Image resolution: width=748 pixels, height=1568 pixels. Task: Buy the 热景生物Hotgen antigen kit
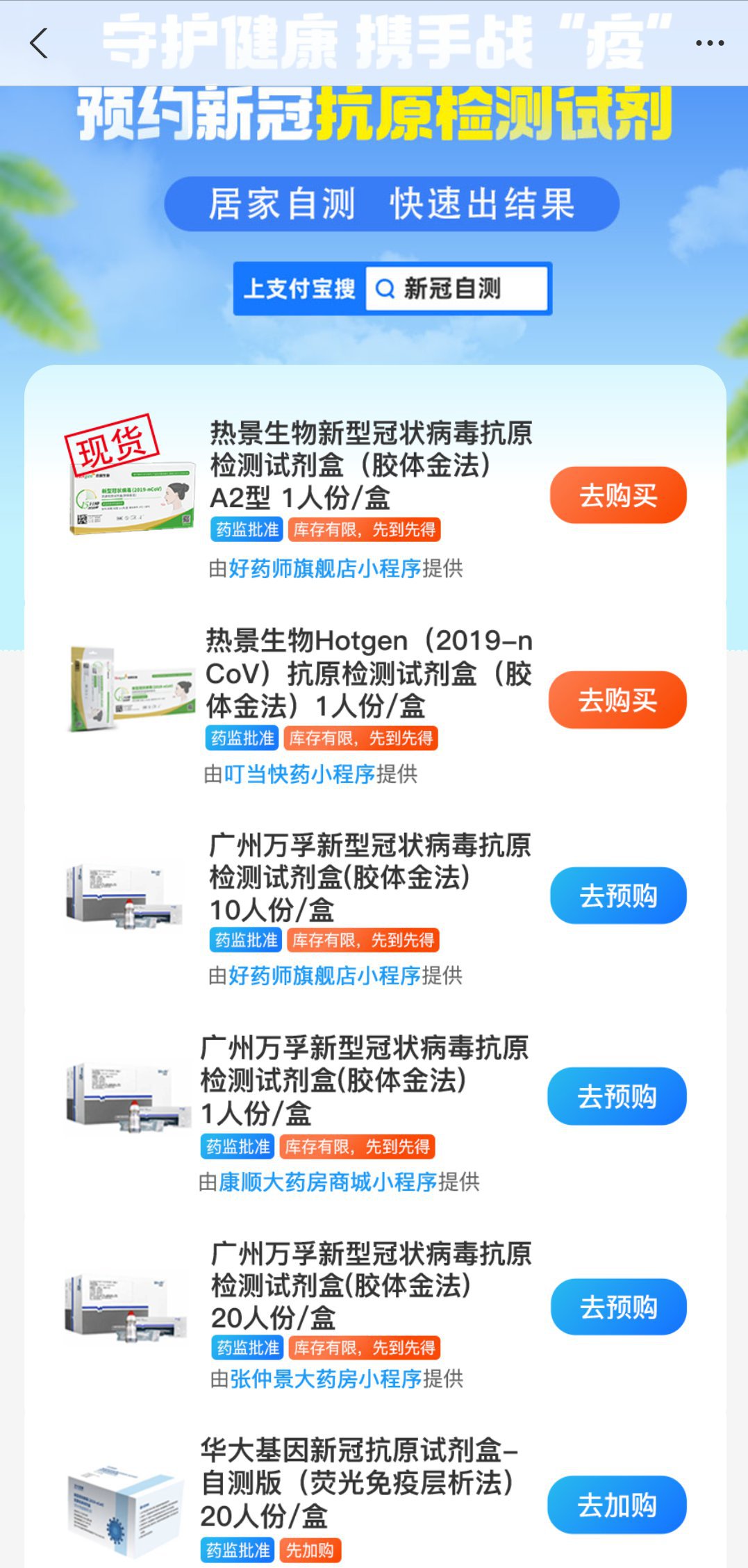coord(617,700)
